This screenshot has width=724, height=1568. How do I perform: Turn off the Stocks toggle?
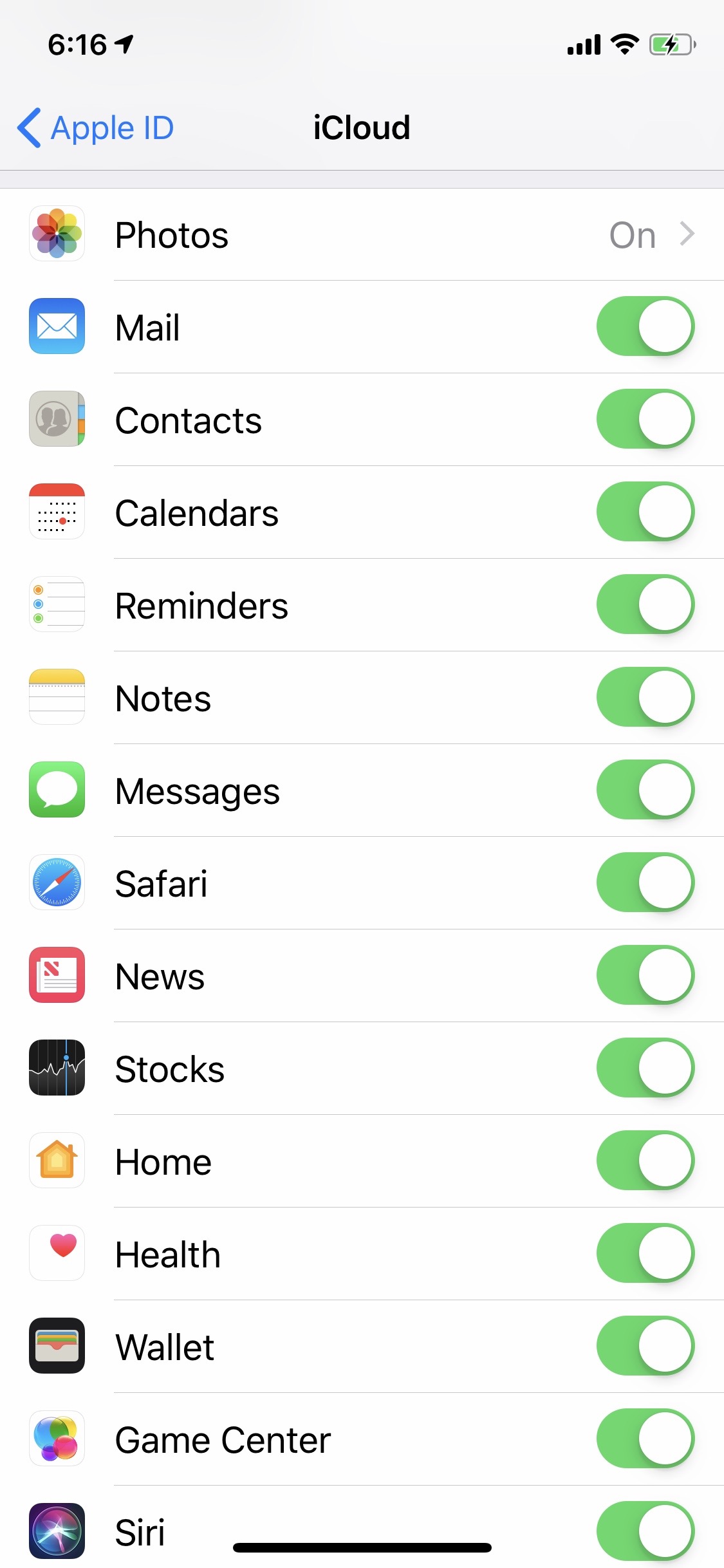click(645, 1068)
